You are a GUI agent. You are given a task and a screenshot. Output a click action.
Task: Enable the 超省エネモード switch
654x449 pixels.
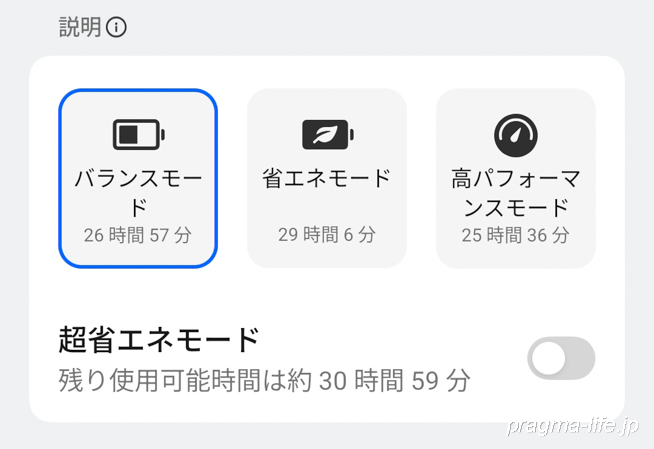tap(560, 358)
